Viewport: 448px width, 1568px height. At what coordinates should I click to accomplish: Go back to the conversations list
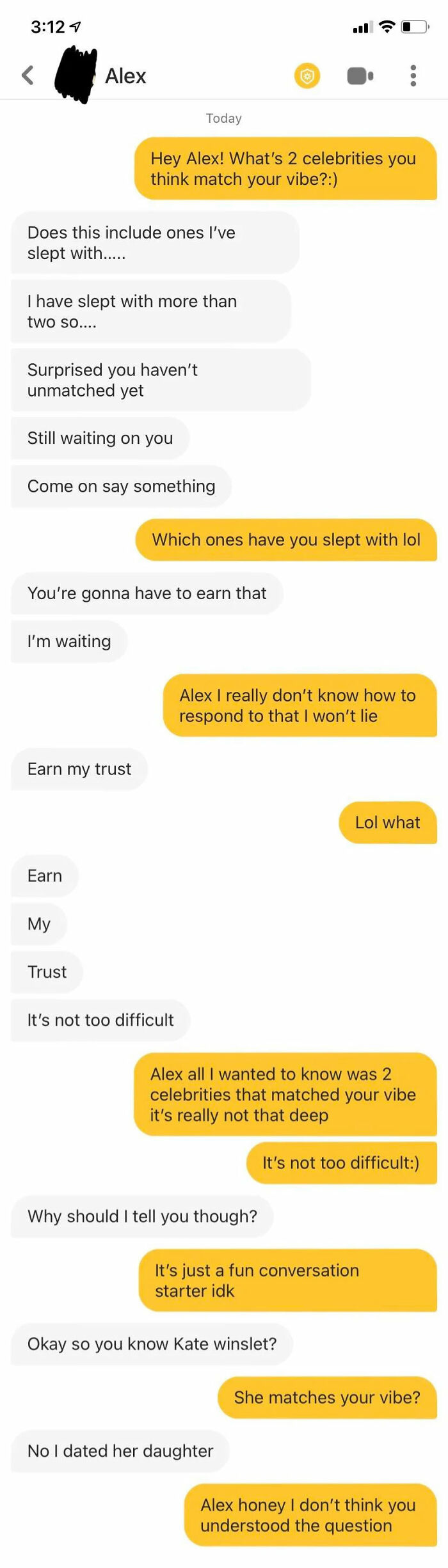pyautogui.click(x=28, y=75)
